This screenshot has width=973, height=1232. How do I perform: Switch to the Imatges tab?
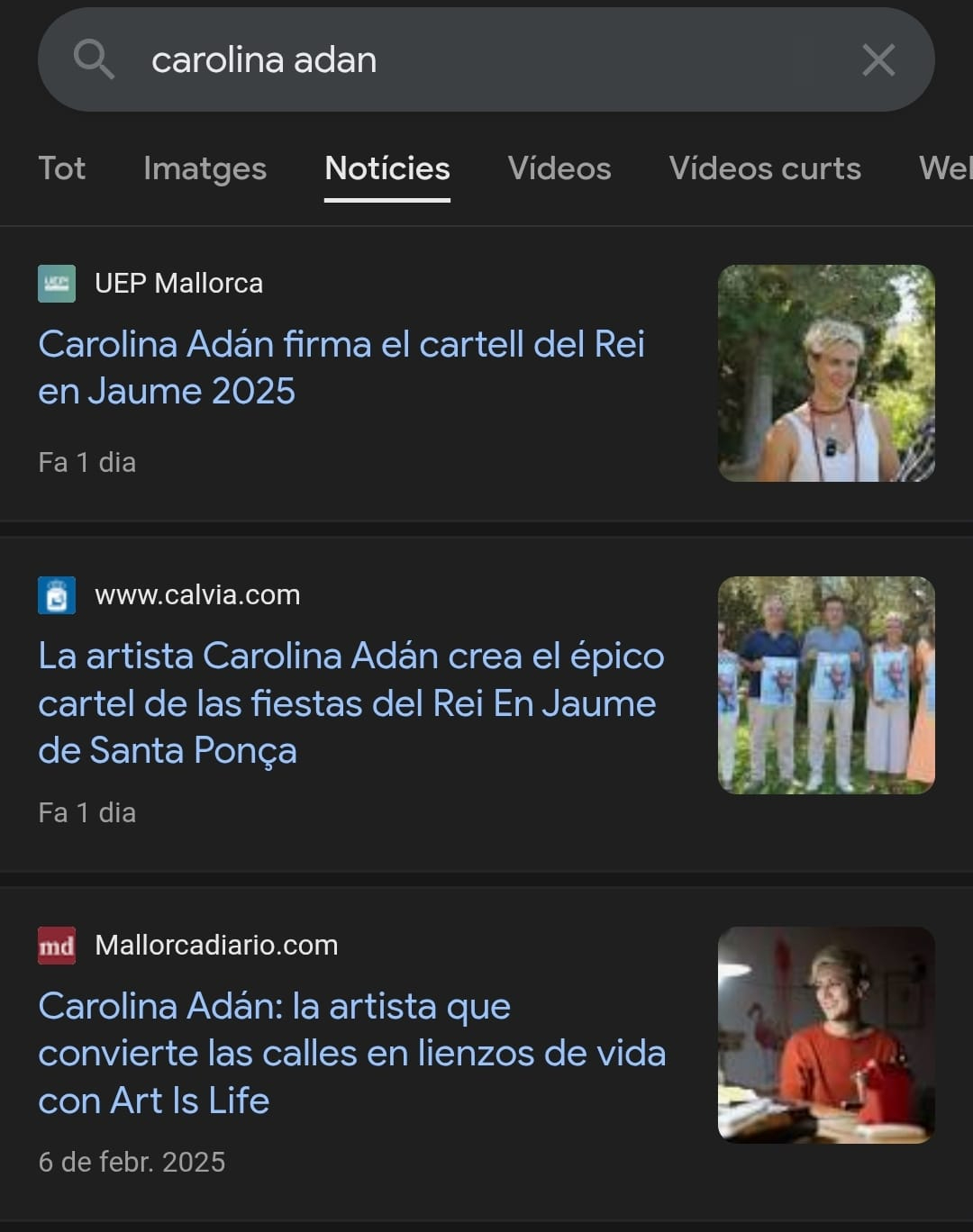205,168
